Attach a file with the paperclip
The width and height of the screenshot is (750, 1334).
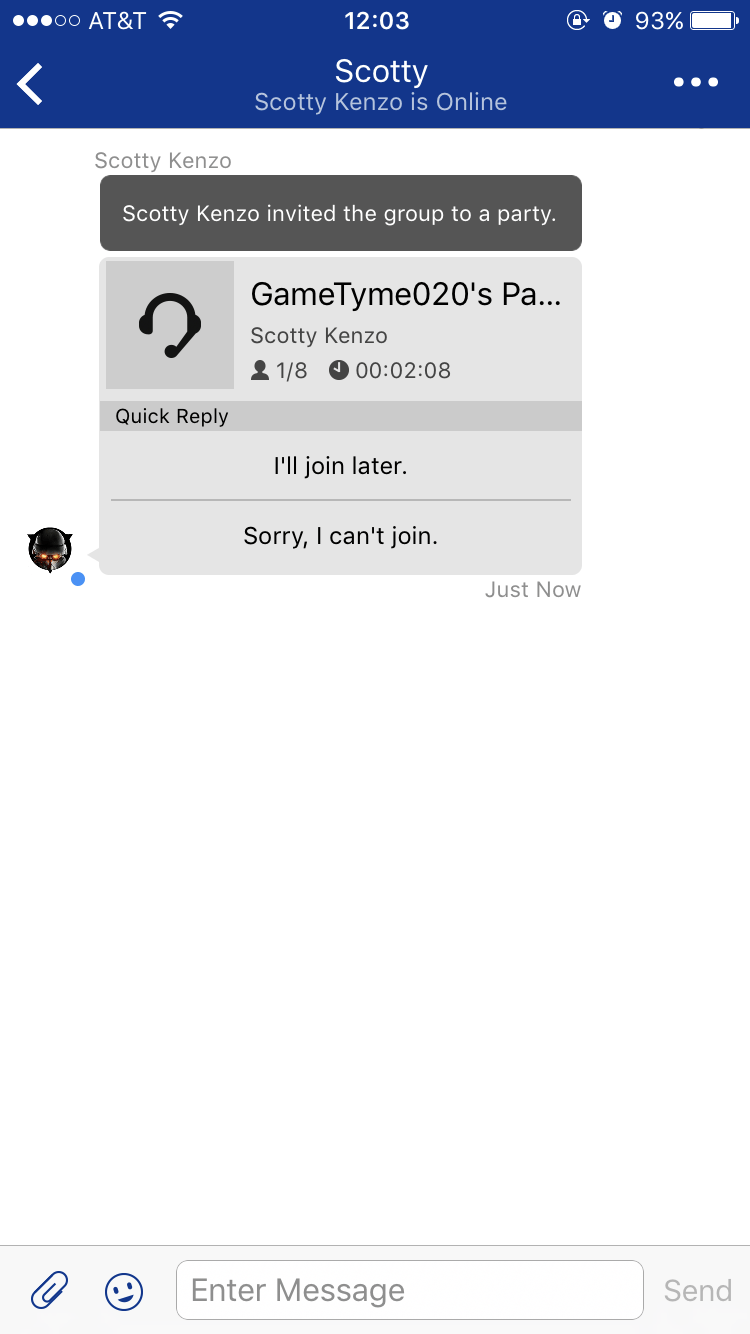pyautogui.click(x=49, y=1290)
